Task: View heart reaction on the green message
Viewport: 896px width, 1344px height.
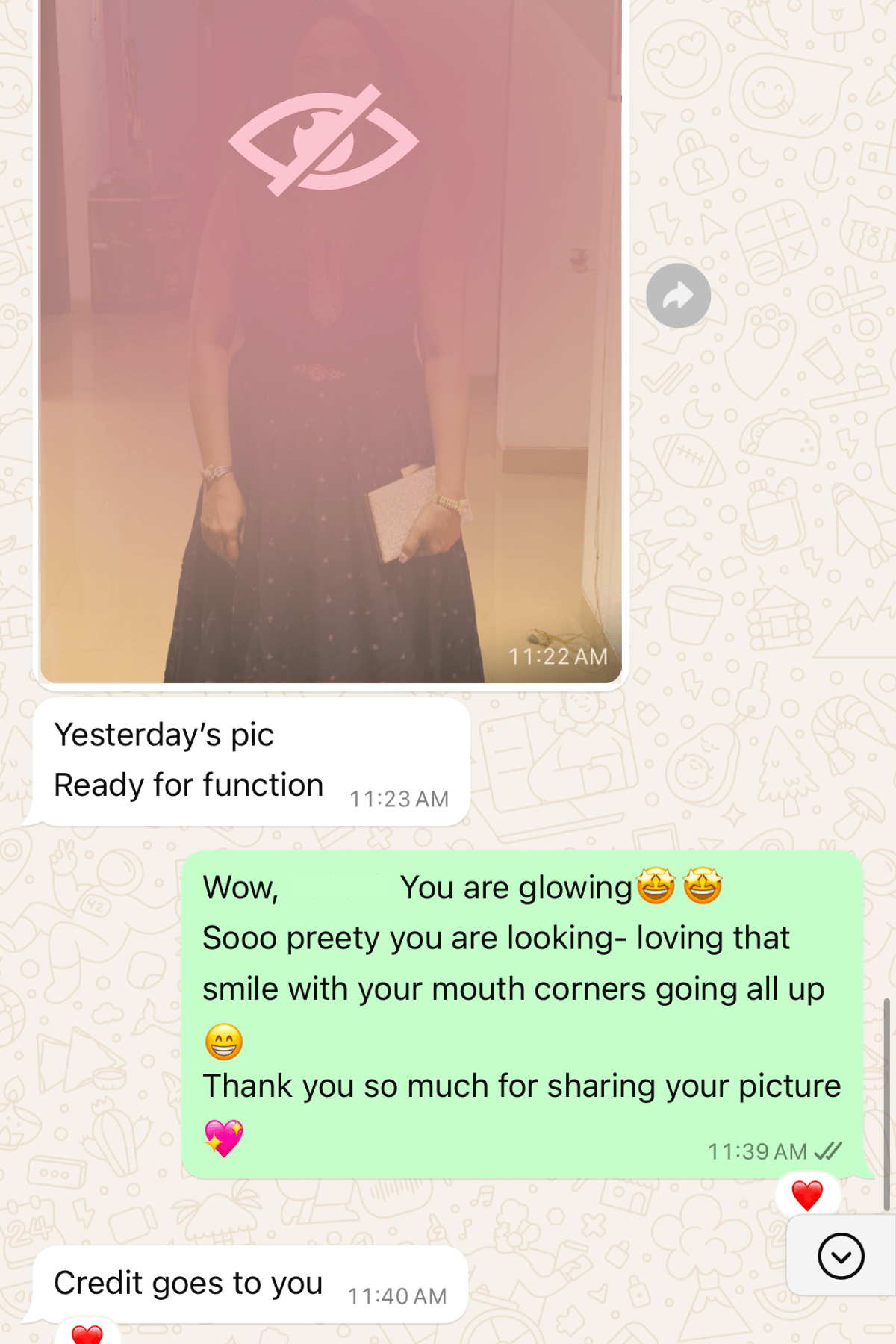Action: 807,1196
